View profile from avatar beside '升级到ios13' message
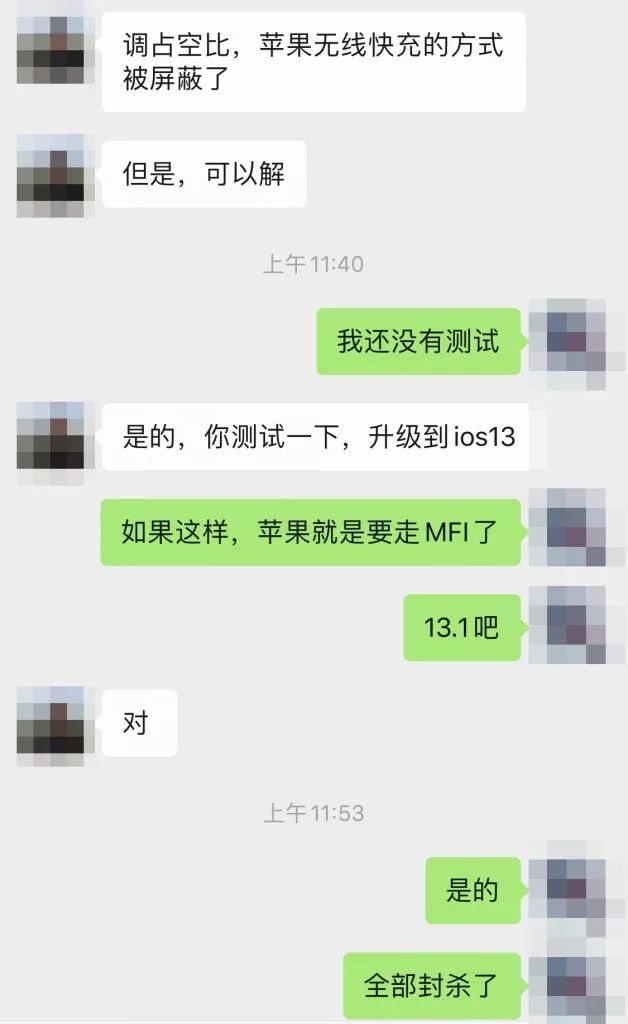Screen dimensions: 628x1024 tap(57, 438)
